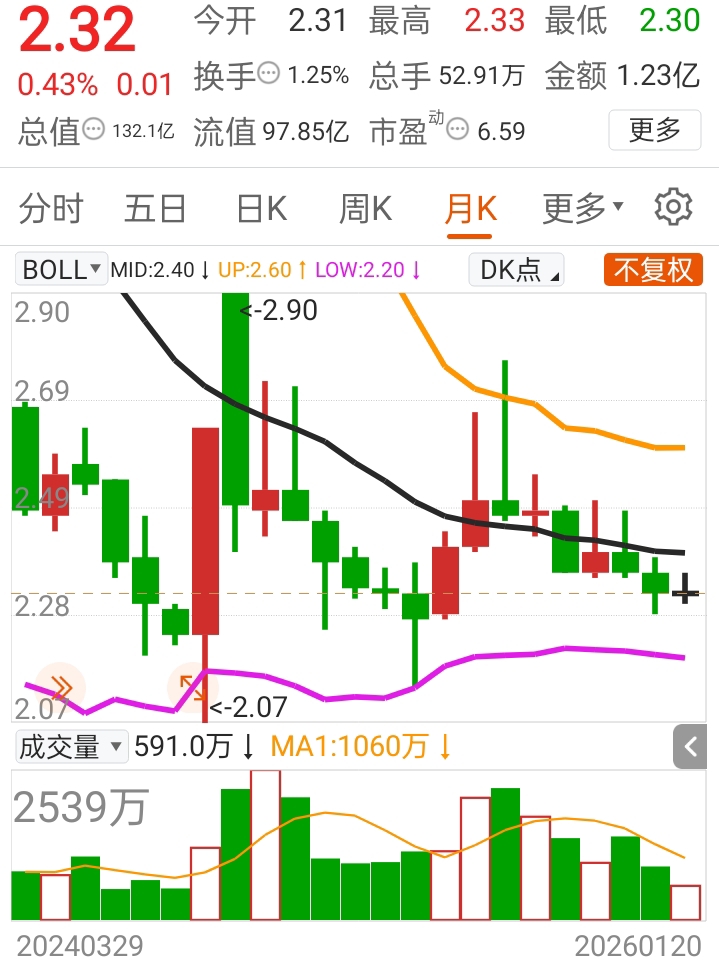This screenshot has height=967, width=719.
Task: Show 总值 info help icon
Action: tap(94, 129)
